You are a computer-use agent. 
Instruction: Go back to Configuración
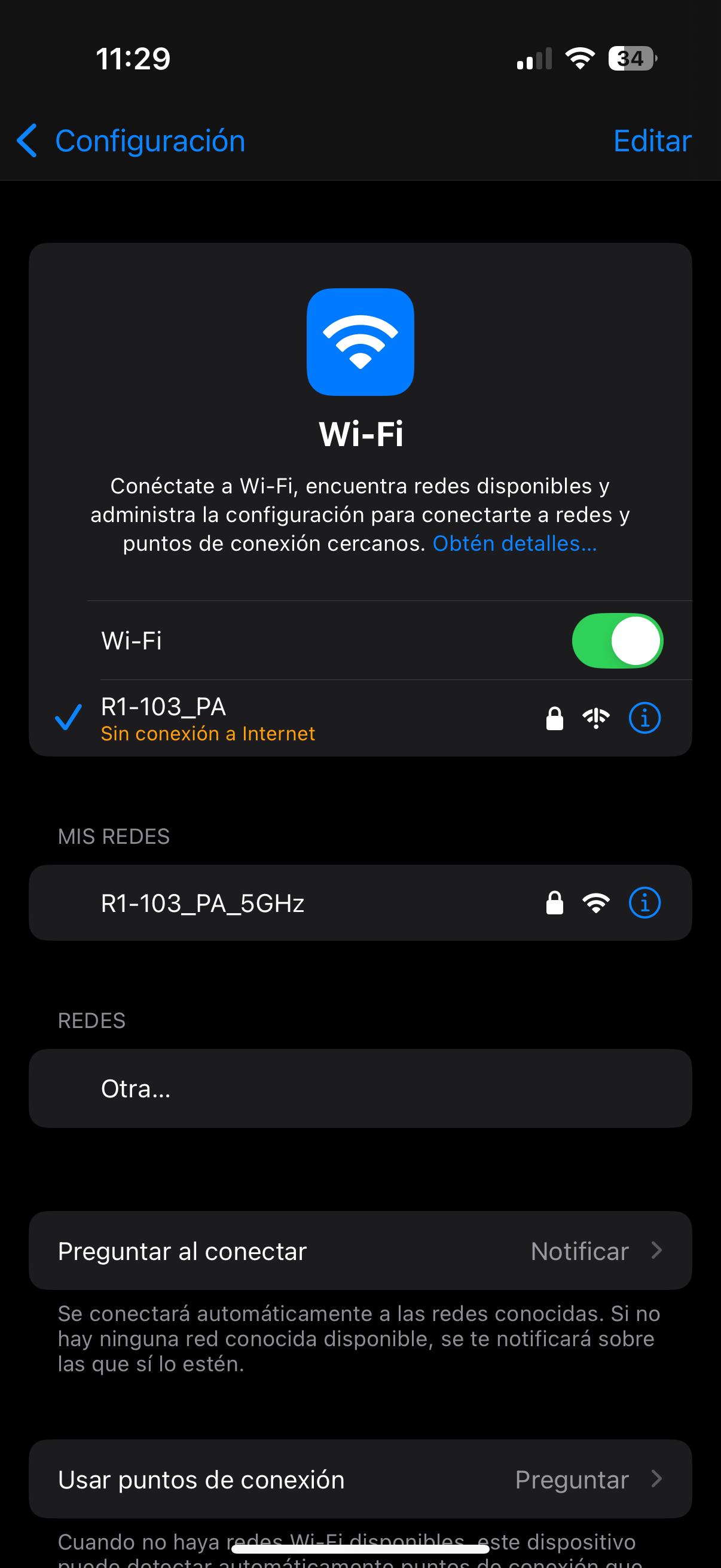pos(130,141)
